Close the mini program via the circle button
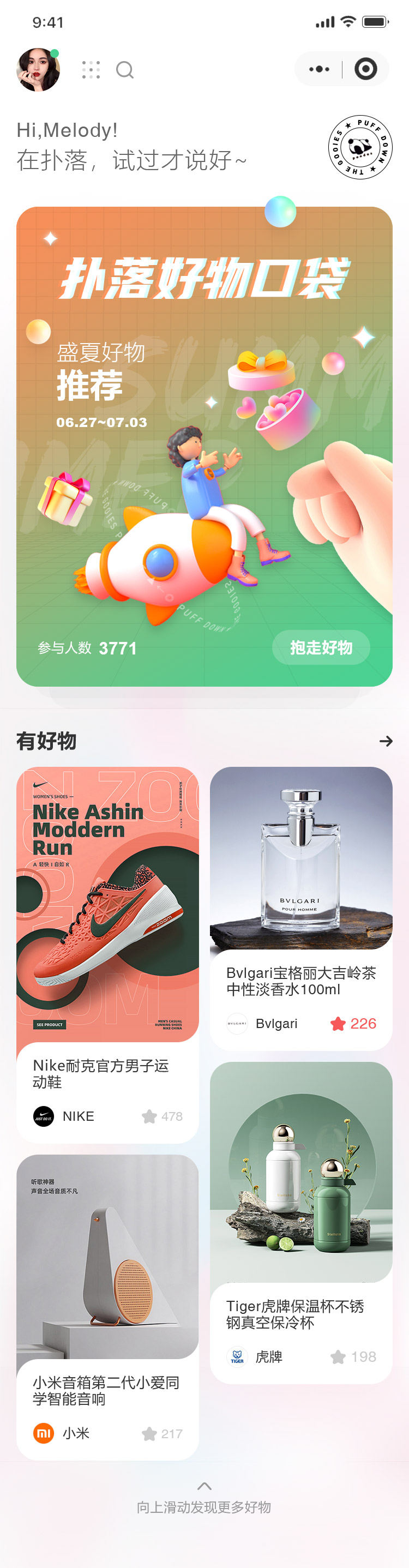Screen dimensions: 409x1568 [365, 69]
